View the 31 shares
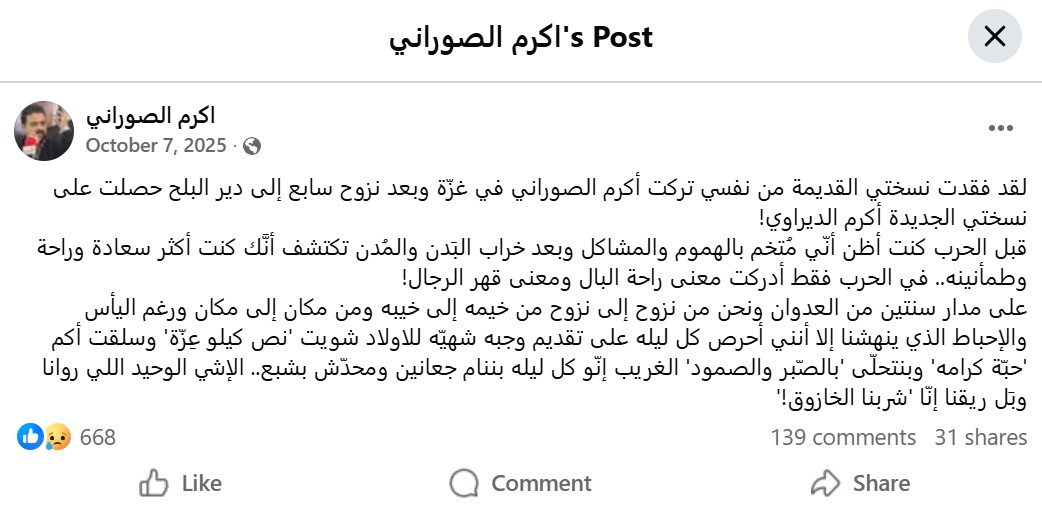Image resolution: width=1042 pixels, height=505 pixels. (x=980, y=437)
